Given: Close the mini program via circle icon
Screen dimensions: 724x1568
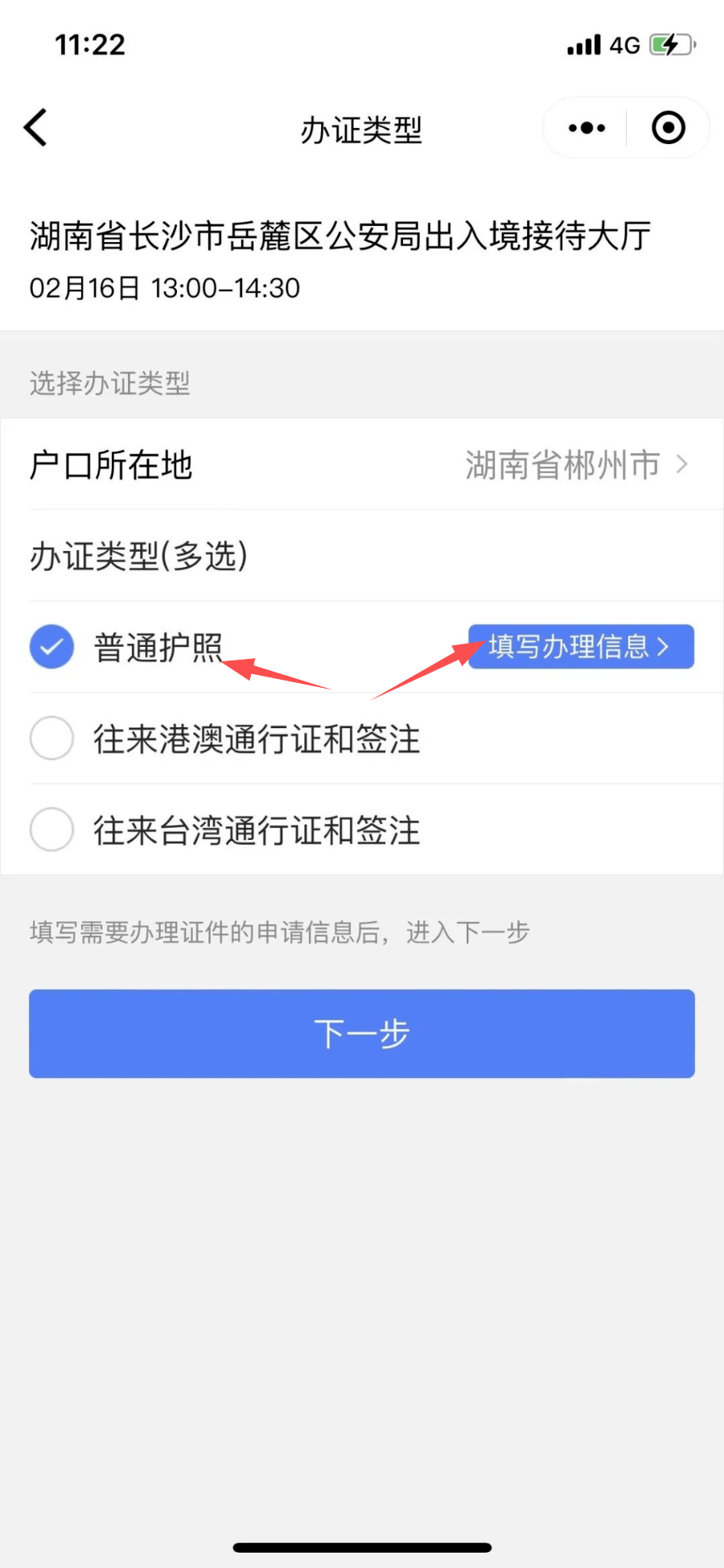Looking at the screenshot, I should (668, 128).
